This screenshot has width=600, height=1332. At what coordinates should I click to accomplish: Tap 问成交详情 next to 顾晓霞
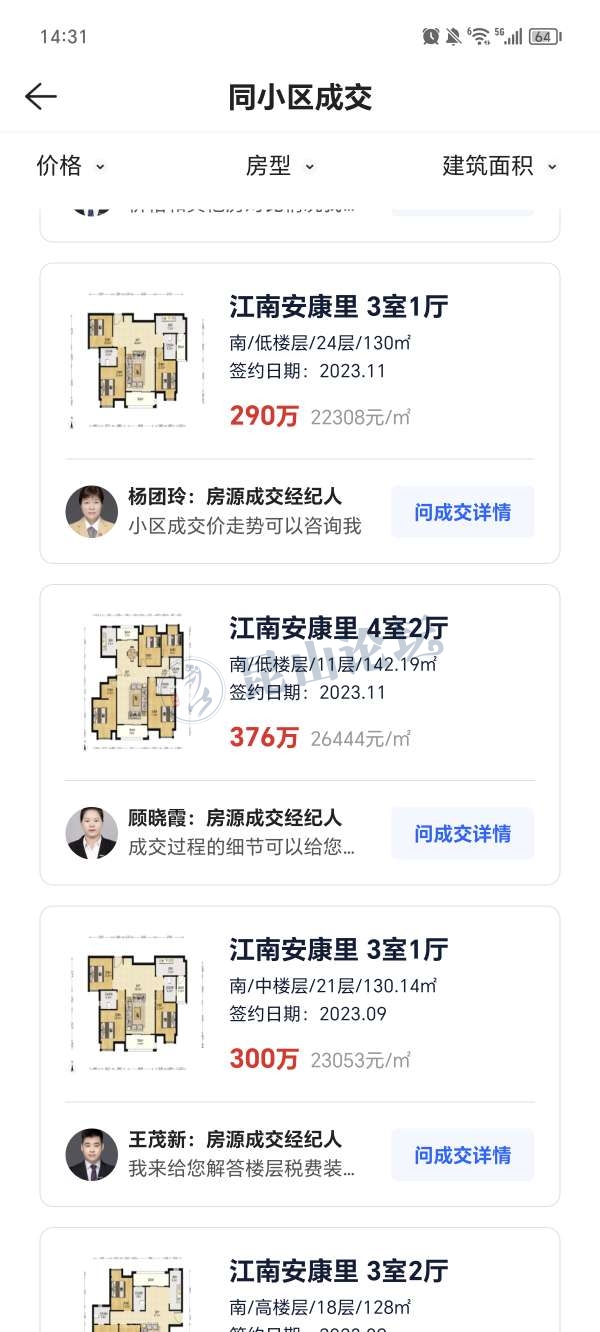click(x=462, y=833)
